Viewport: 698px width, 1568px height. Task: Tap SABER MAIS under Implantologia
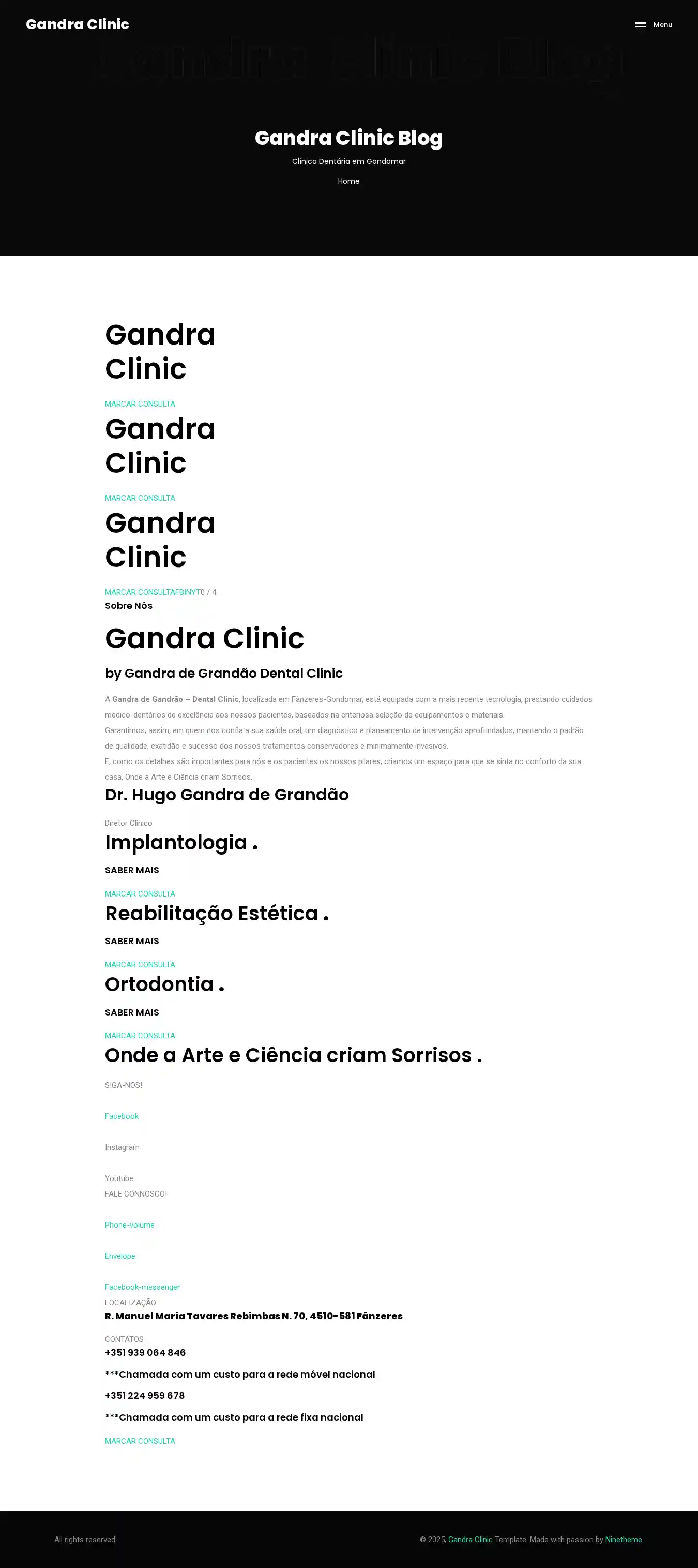click(131, 871)
